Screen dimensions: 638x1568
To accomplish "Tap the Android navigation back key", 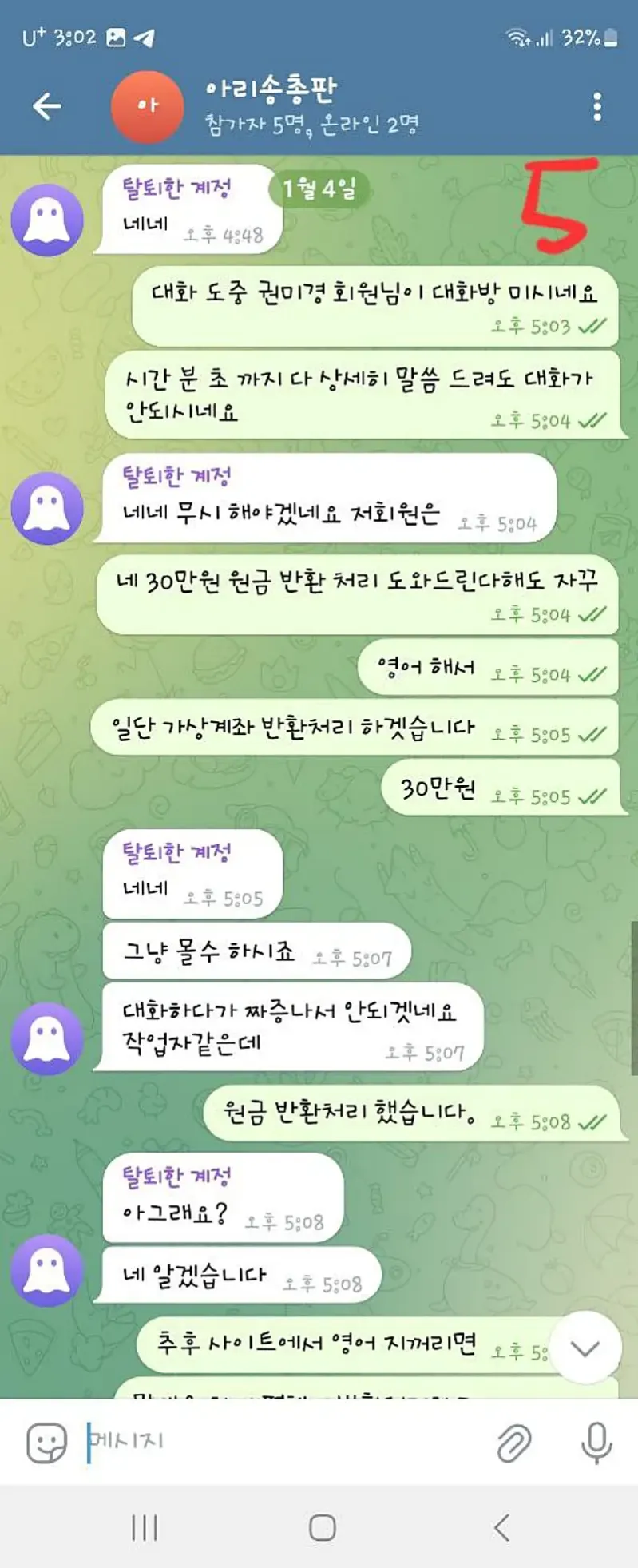I will [502, 1527].
